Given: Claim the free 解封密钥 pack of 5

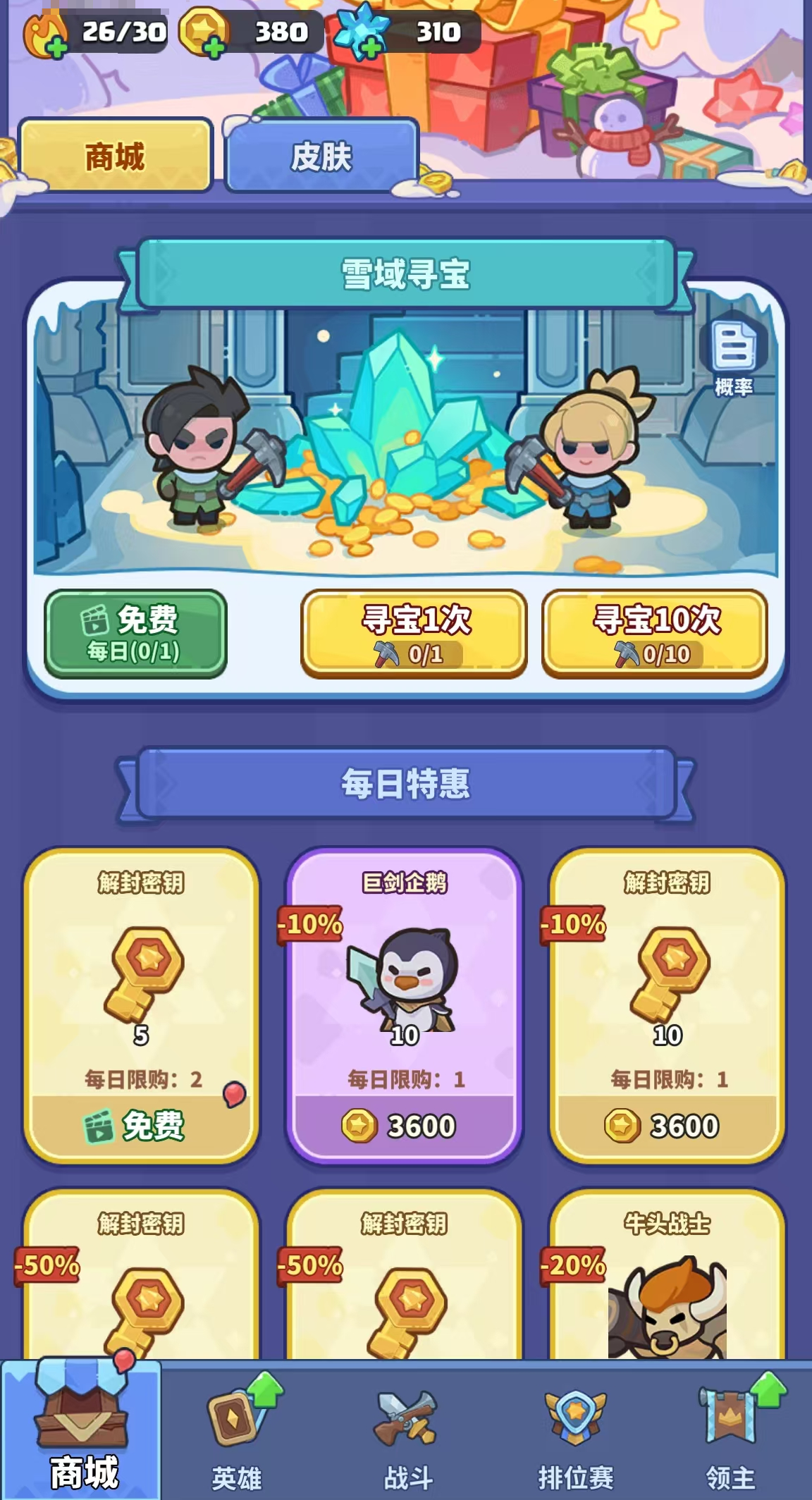Looking at the screenshot, I should [x=141, y=1125].
